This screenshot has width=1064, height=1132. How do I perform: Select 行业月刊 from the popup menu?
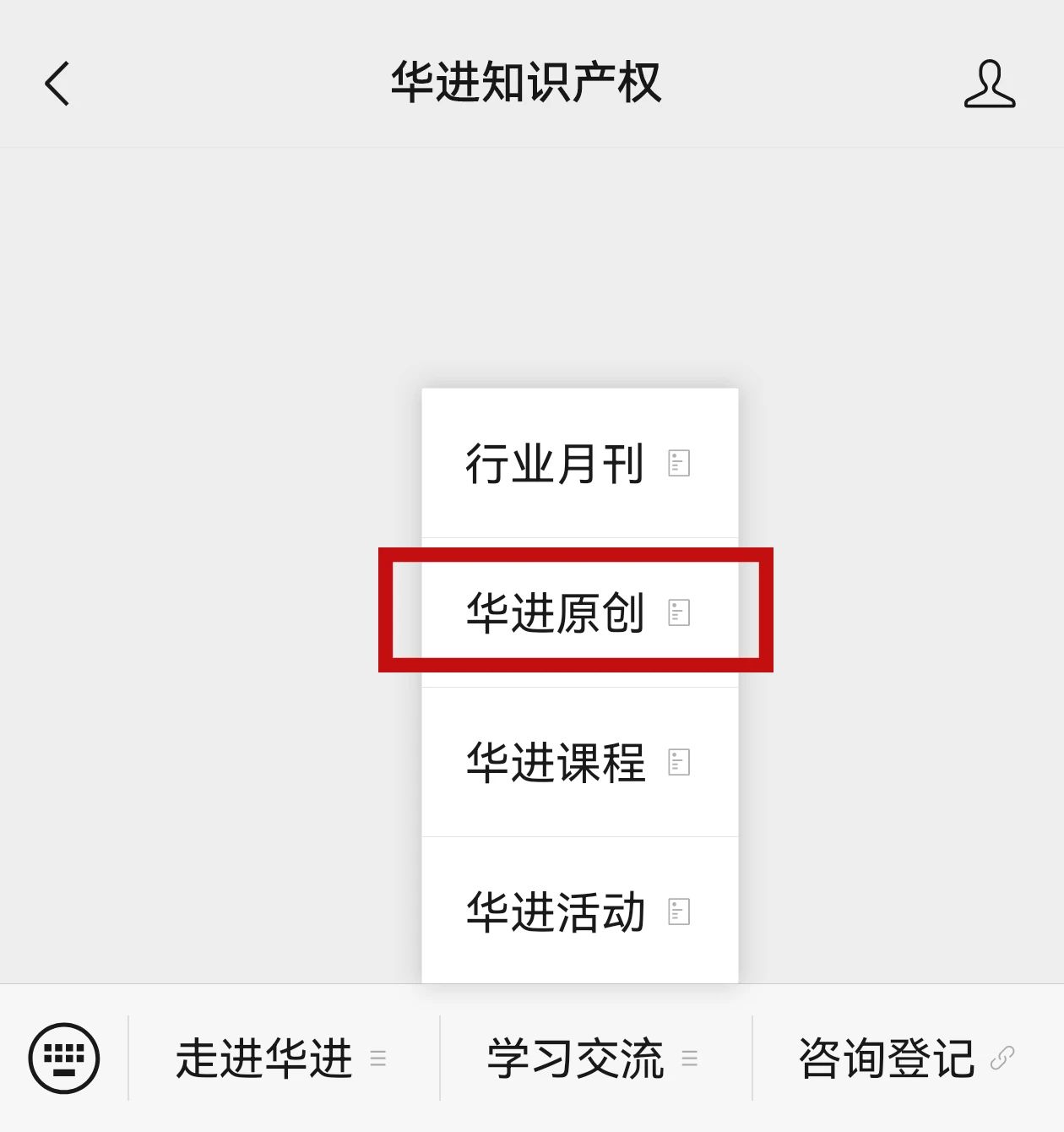tap(556, 463)
